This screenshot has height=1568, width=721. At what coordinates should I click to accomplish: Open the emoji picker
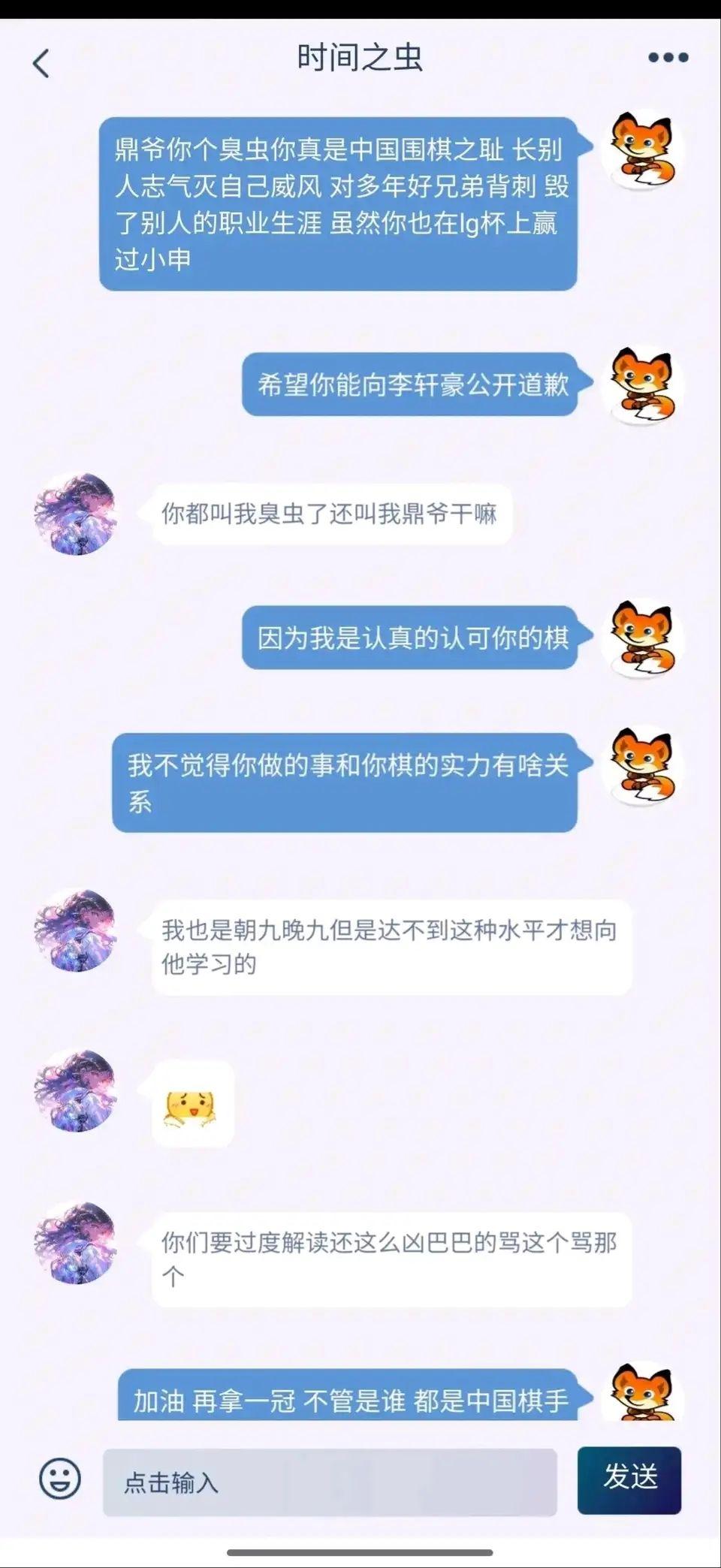point(59,1478)
